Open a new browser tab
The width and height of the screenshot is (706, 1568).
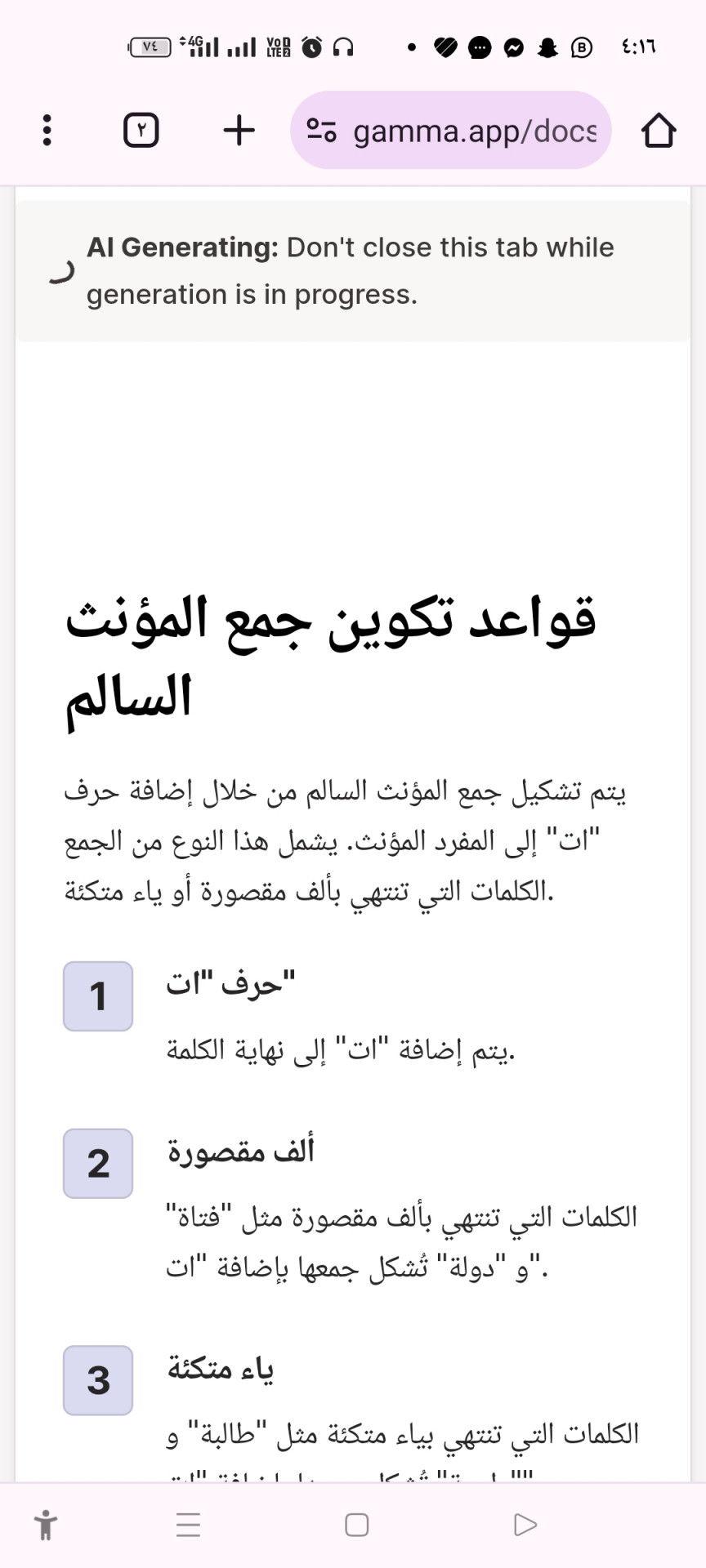239,130
